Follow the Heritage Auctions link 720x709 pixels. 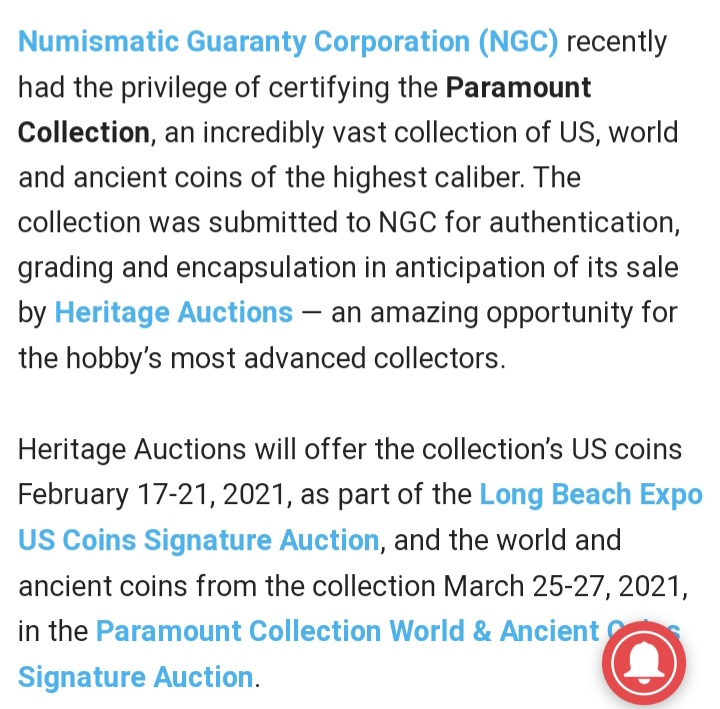[173, 312]
